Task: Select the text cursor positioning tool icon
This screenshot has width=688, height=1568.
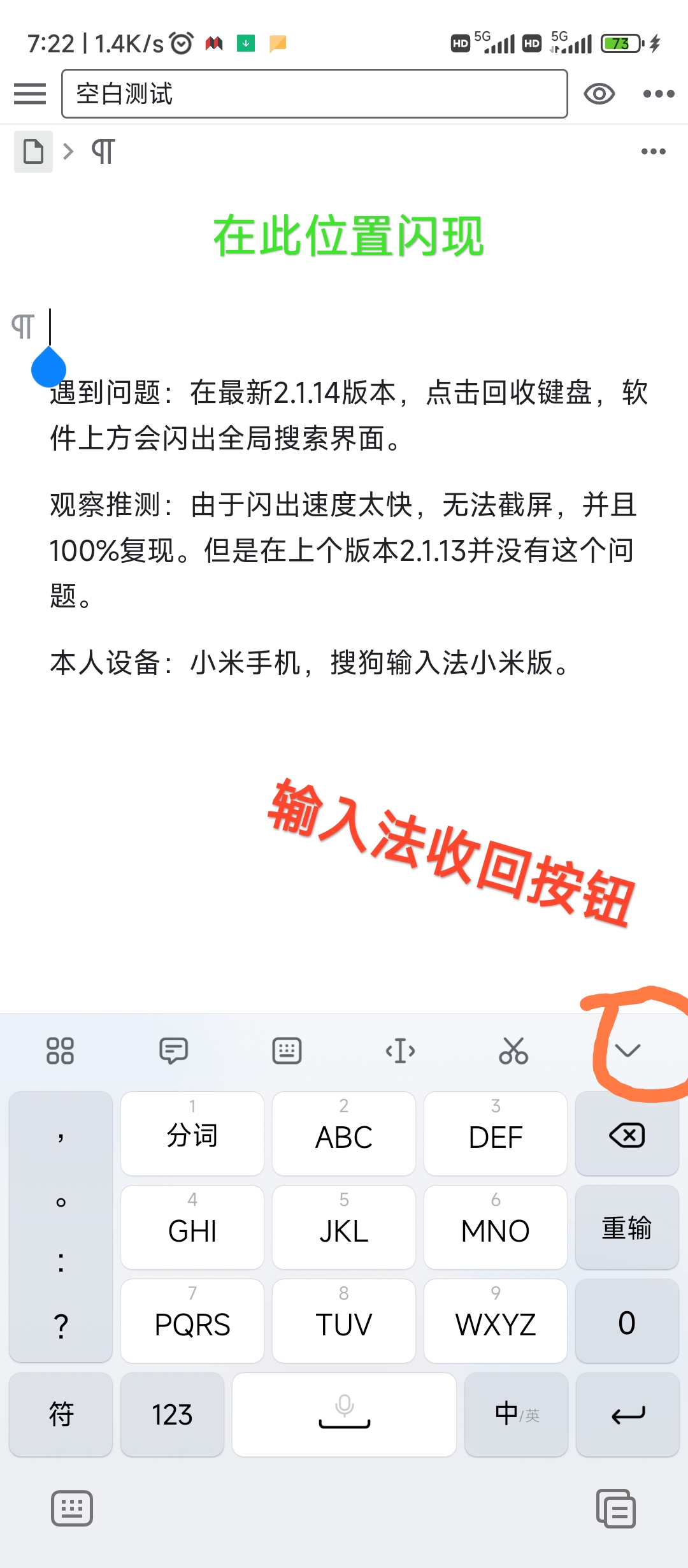Action: [x=399, y=1052]
